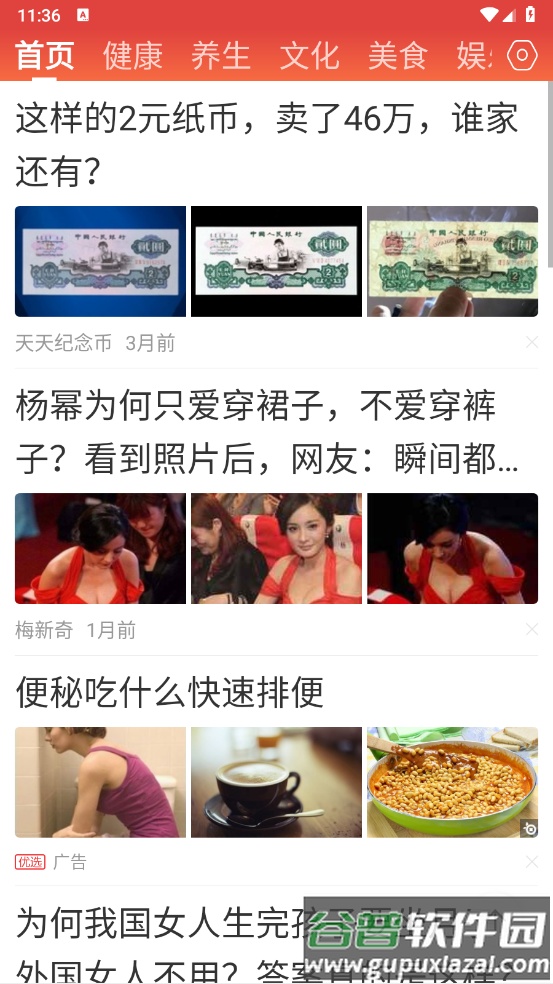Viewport: 553px width, 984px height.
Task: Switch to the 养生 tab
Action: click(x=221, y=56)
